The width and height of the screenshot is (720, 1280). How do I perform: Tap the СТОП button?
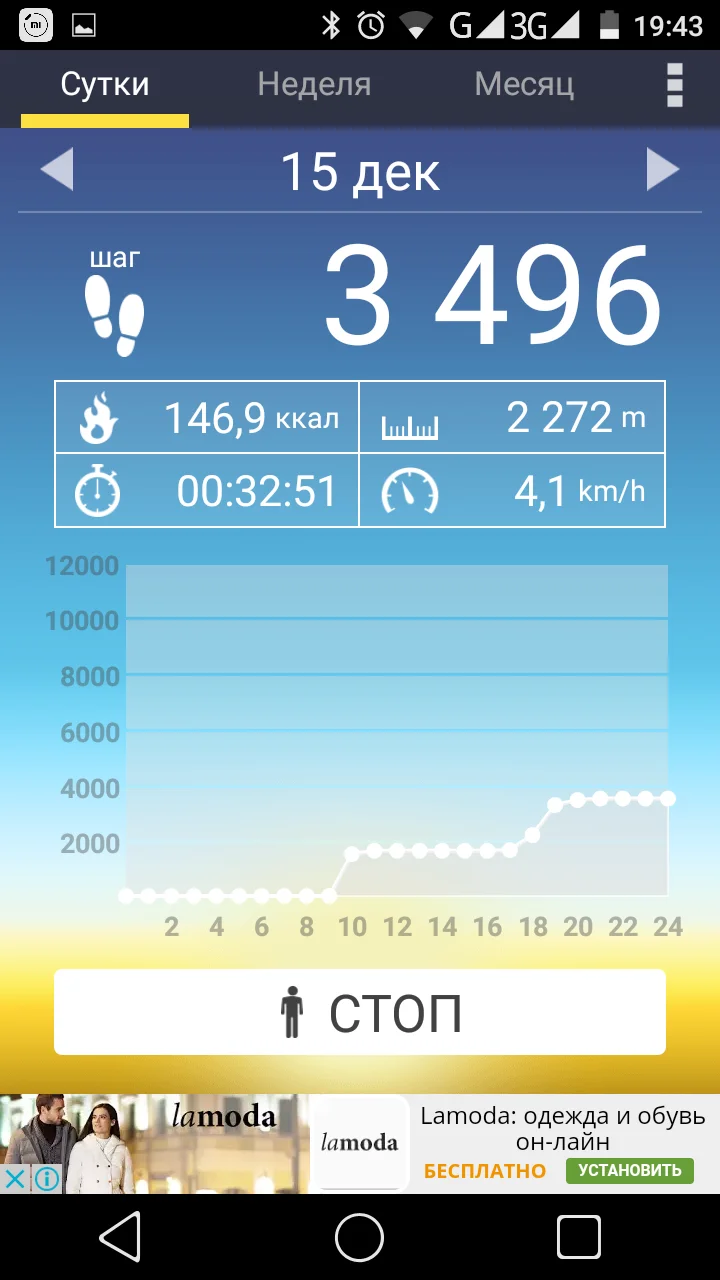(x=360, y=1012)
